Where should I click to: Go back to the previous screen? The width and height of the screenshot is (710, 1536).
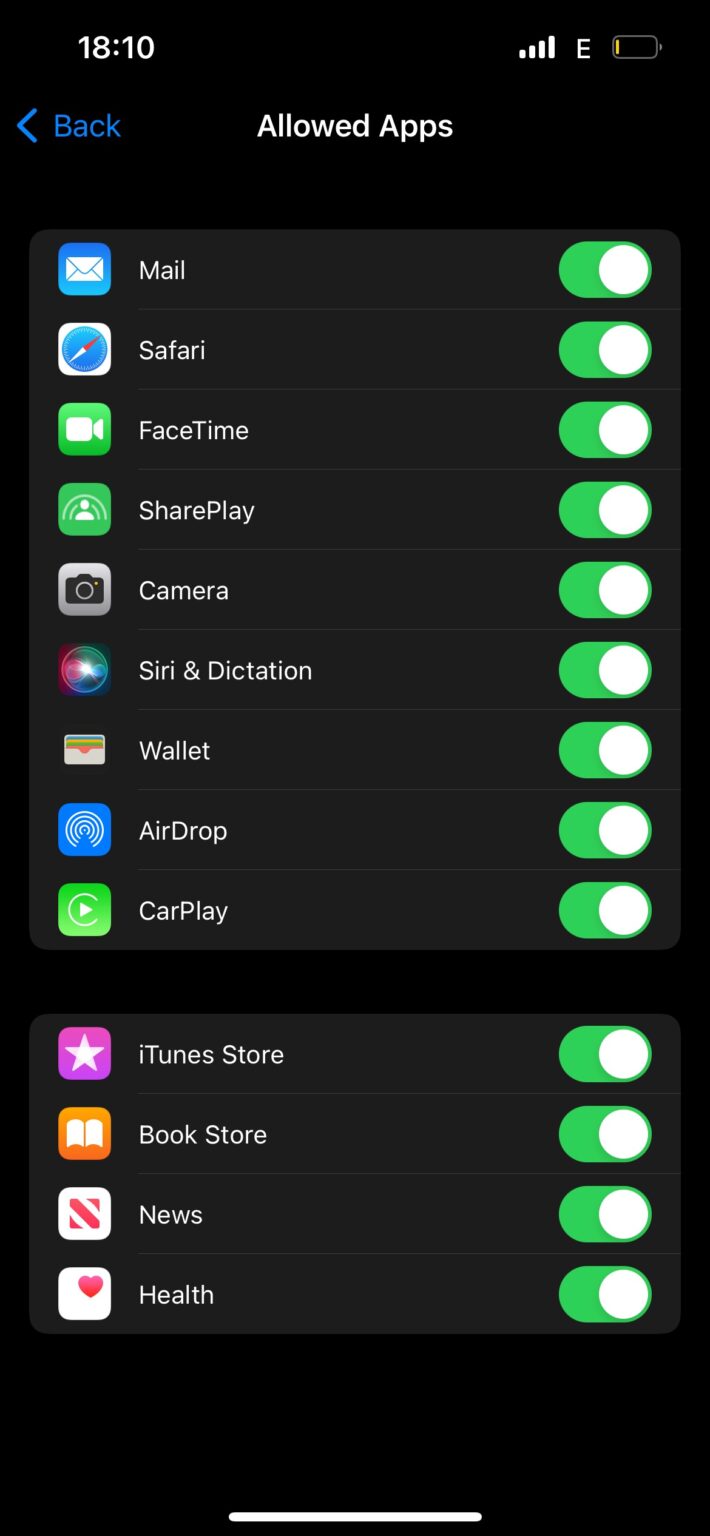click(x=69, y=126)
